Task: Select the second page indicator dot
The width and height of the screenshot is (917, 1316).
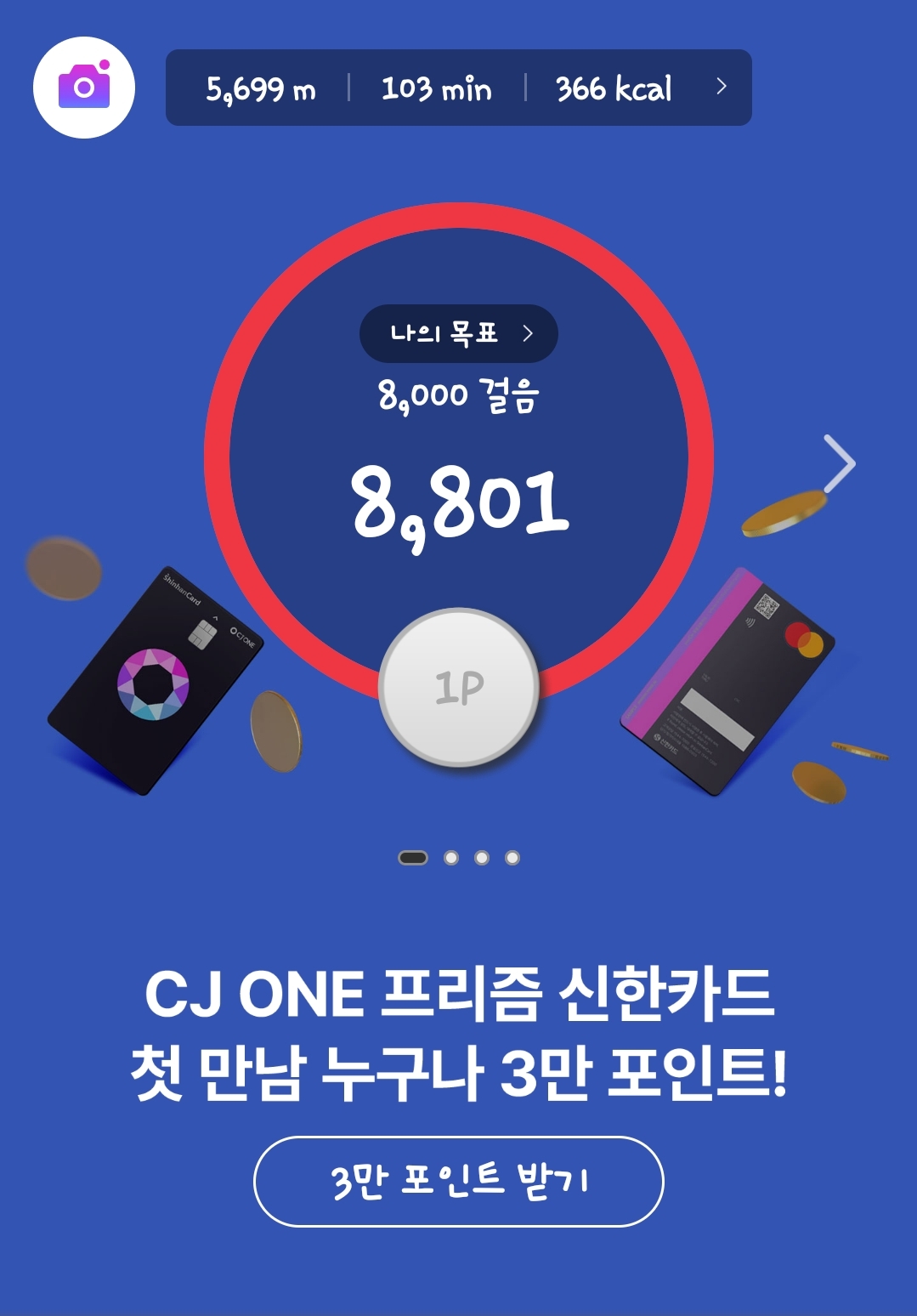Action: point(451,858)
